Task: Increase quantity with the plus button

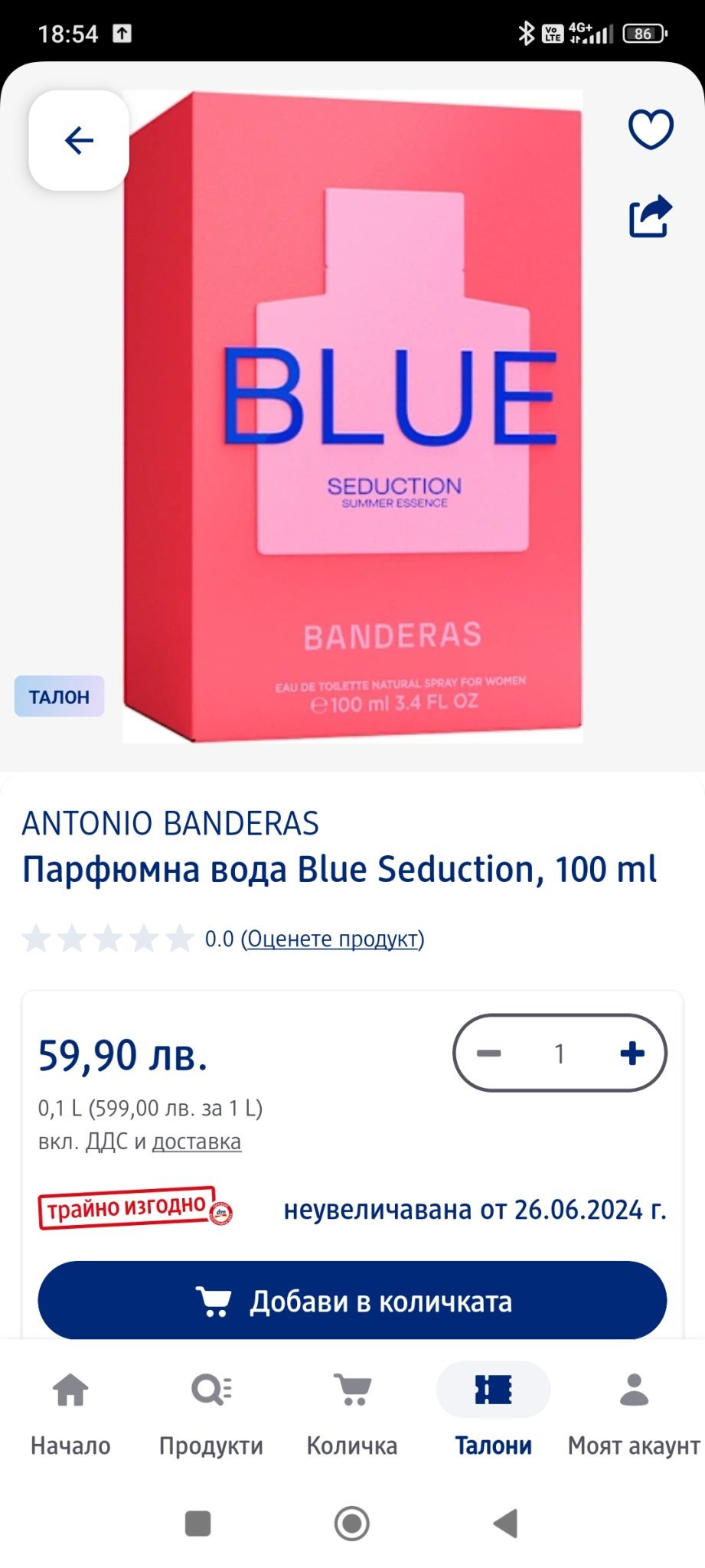Action: click(632, 1053)
